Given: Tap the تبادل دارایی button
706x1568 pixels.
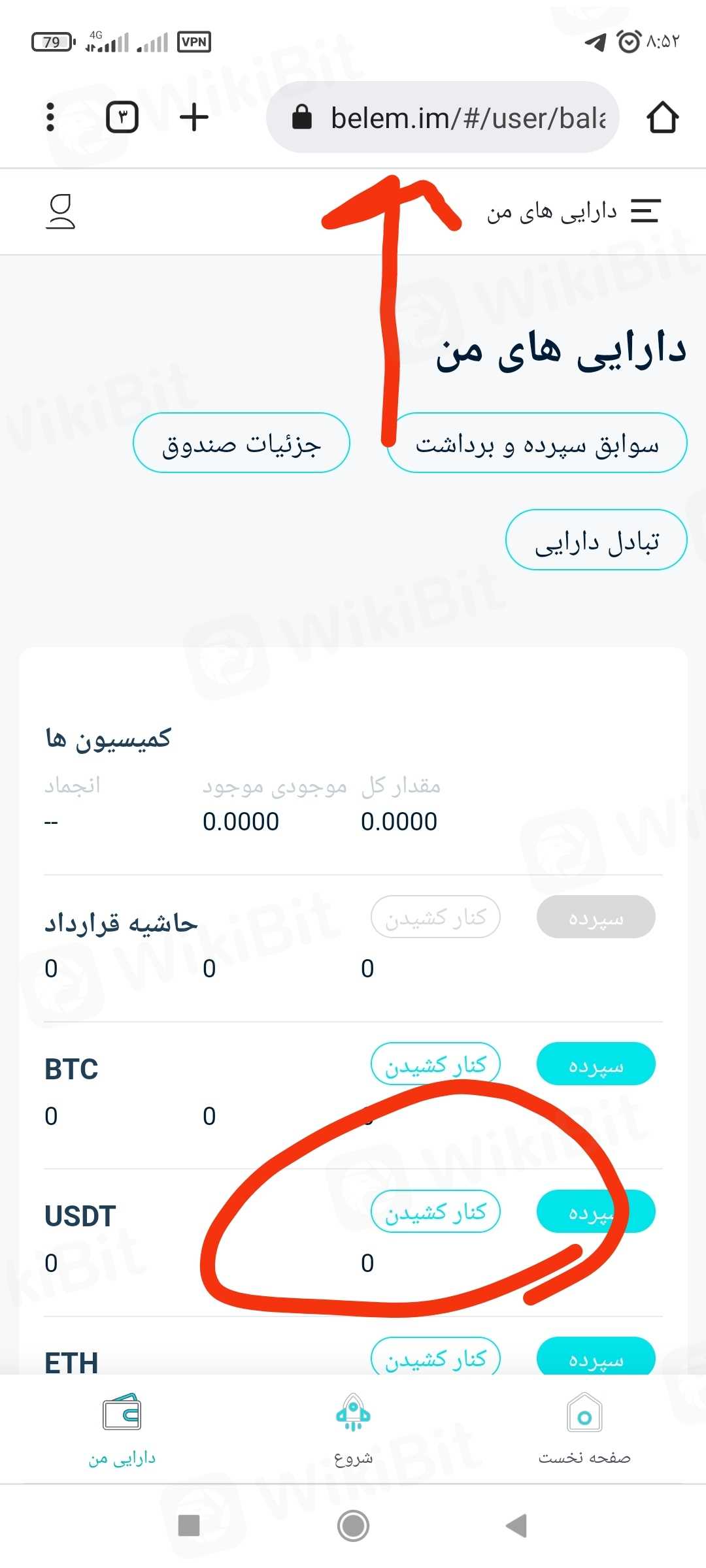Looking at the screenshot, I should pos(596,540).
